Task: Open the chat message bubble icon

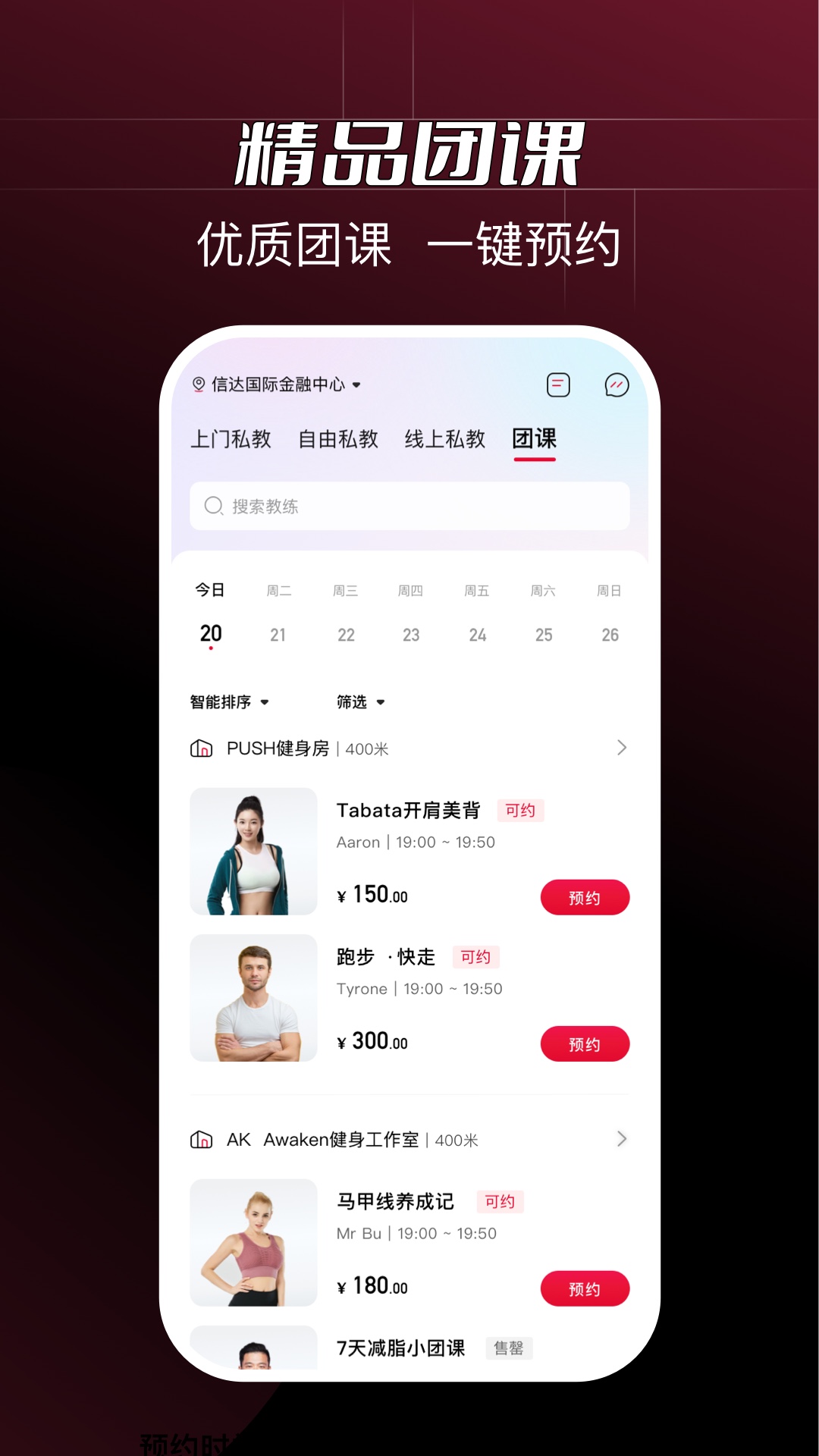Action: click(x=616, y=385)
